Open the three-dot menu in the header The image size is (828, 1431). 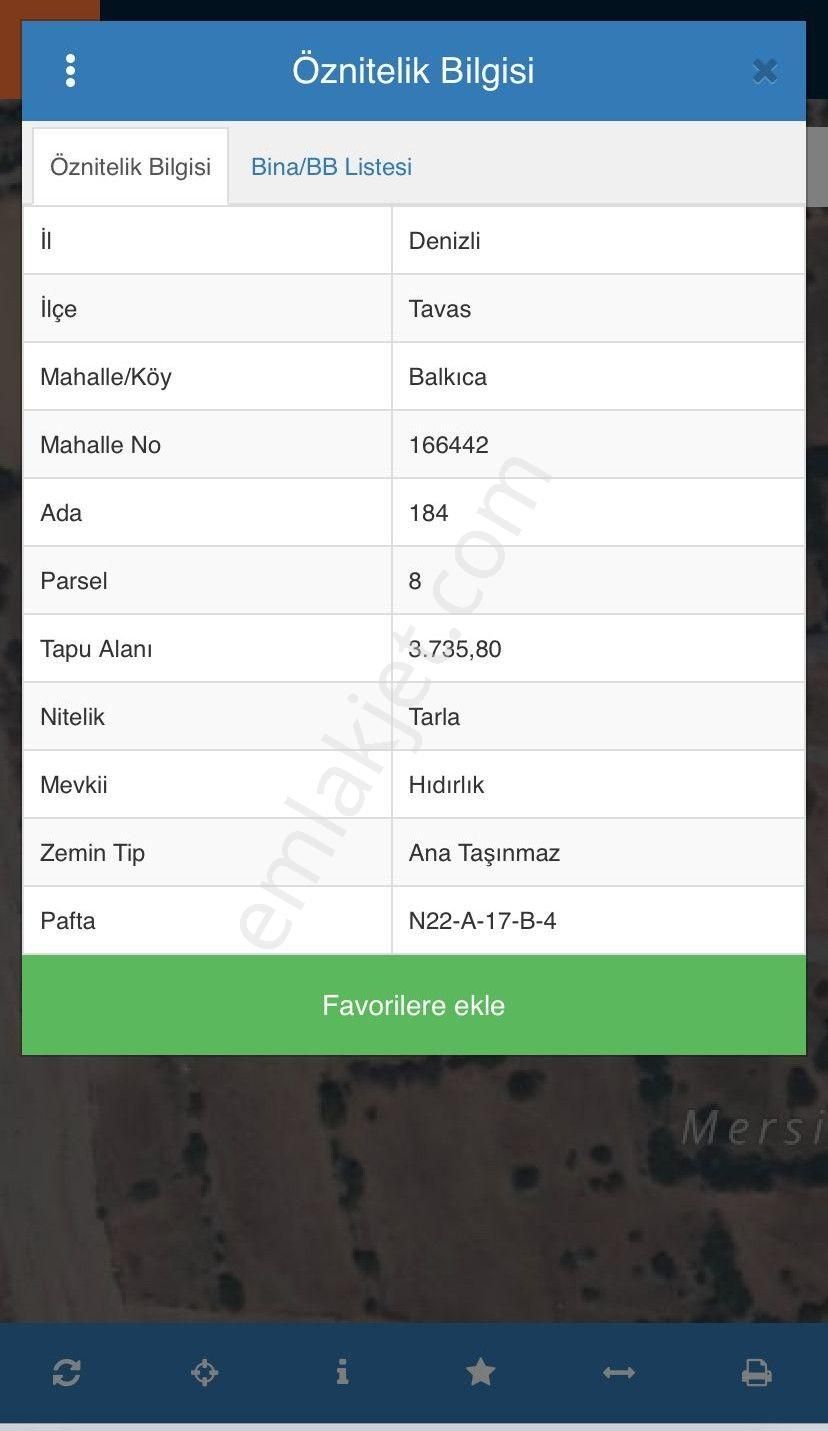tap(70, 71)
